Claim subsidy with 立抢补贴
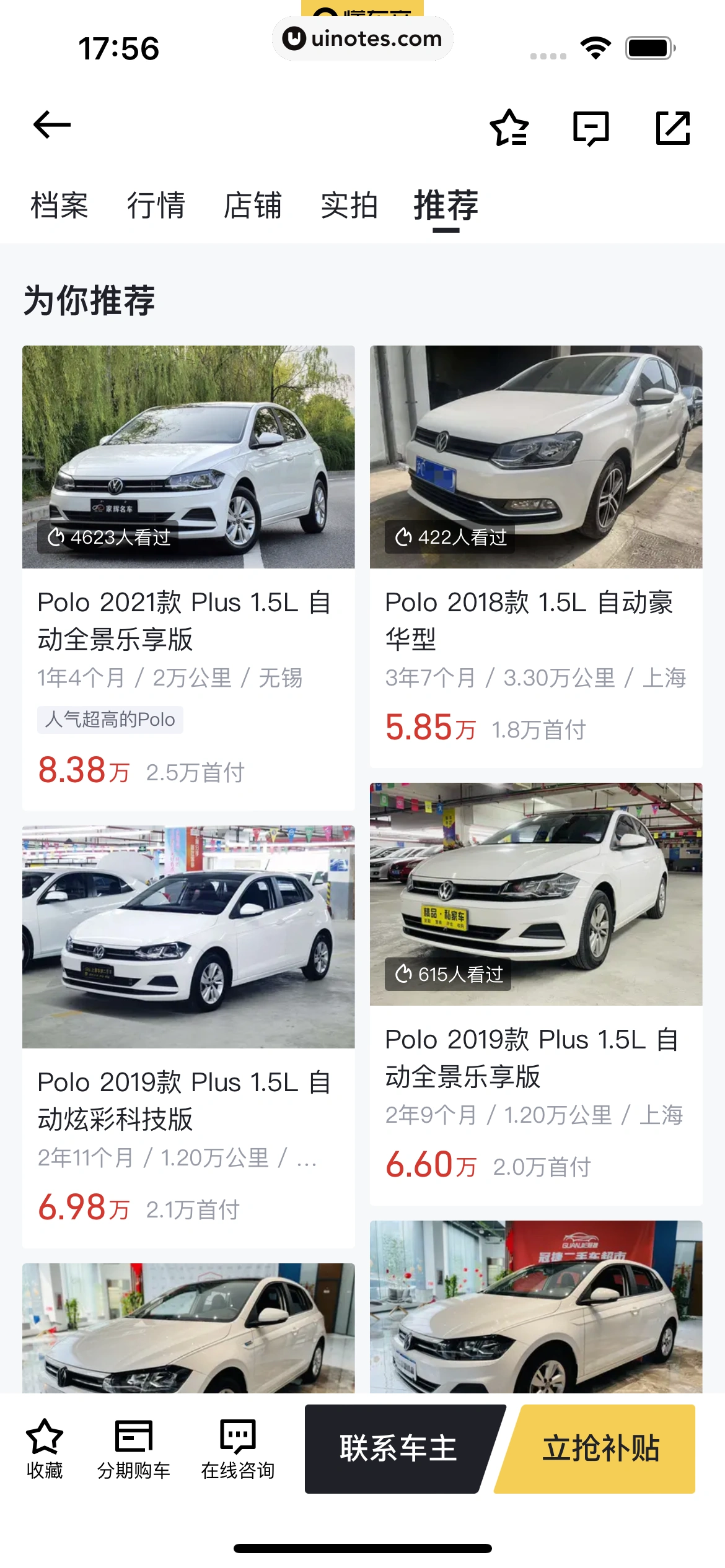The width and height of the screenshot is (725, 1568). [x=601, y=1449]
